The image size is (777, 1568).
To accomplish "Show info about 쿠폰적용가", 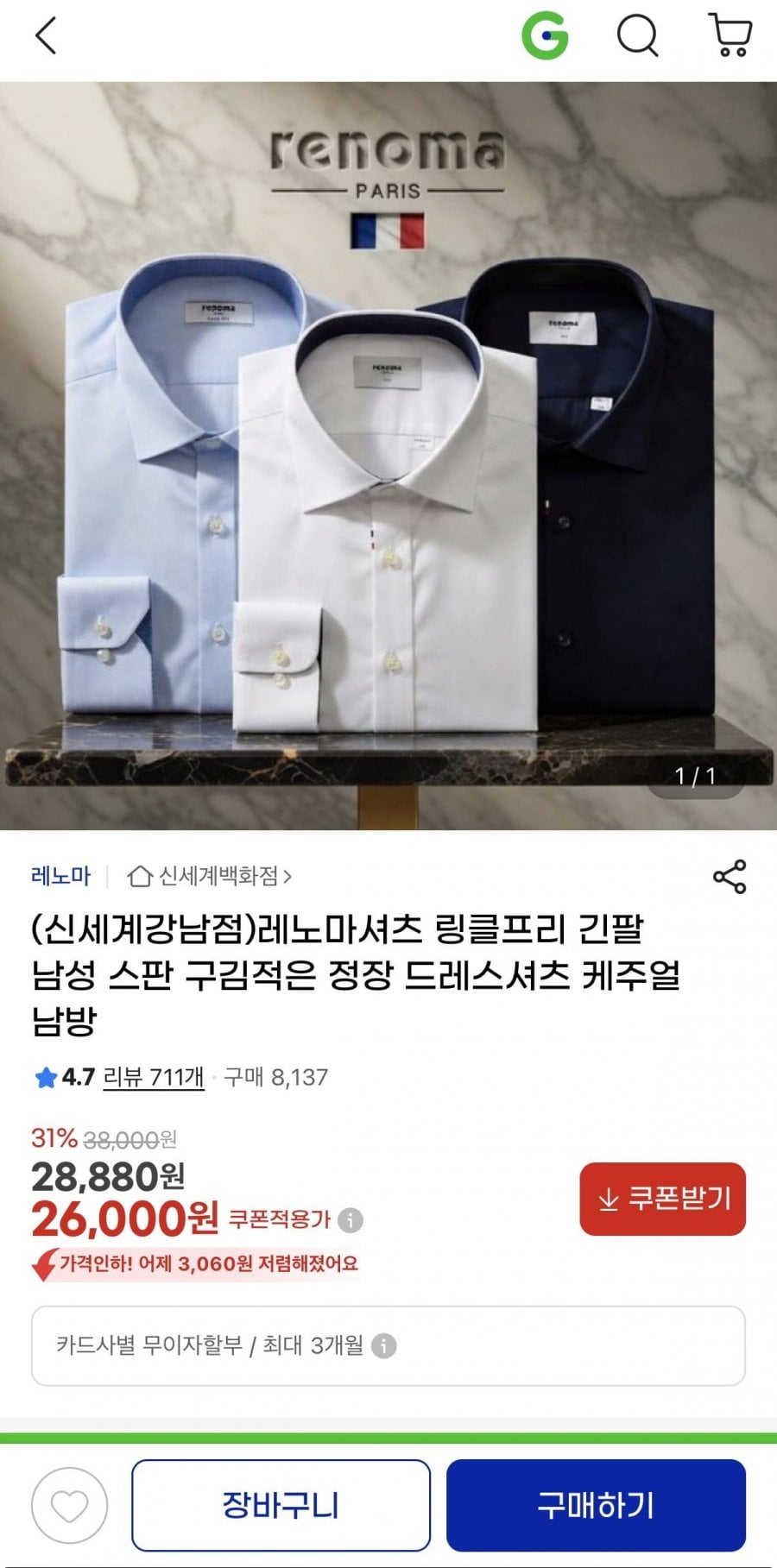I will tap(350, 1220).
